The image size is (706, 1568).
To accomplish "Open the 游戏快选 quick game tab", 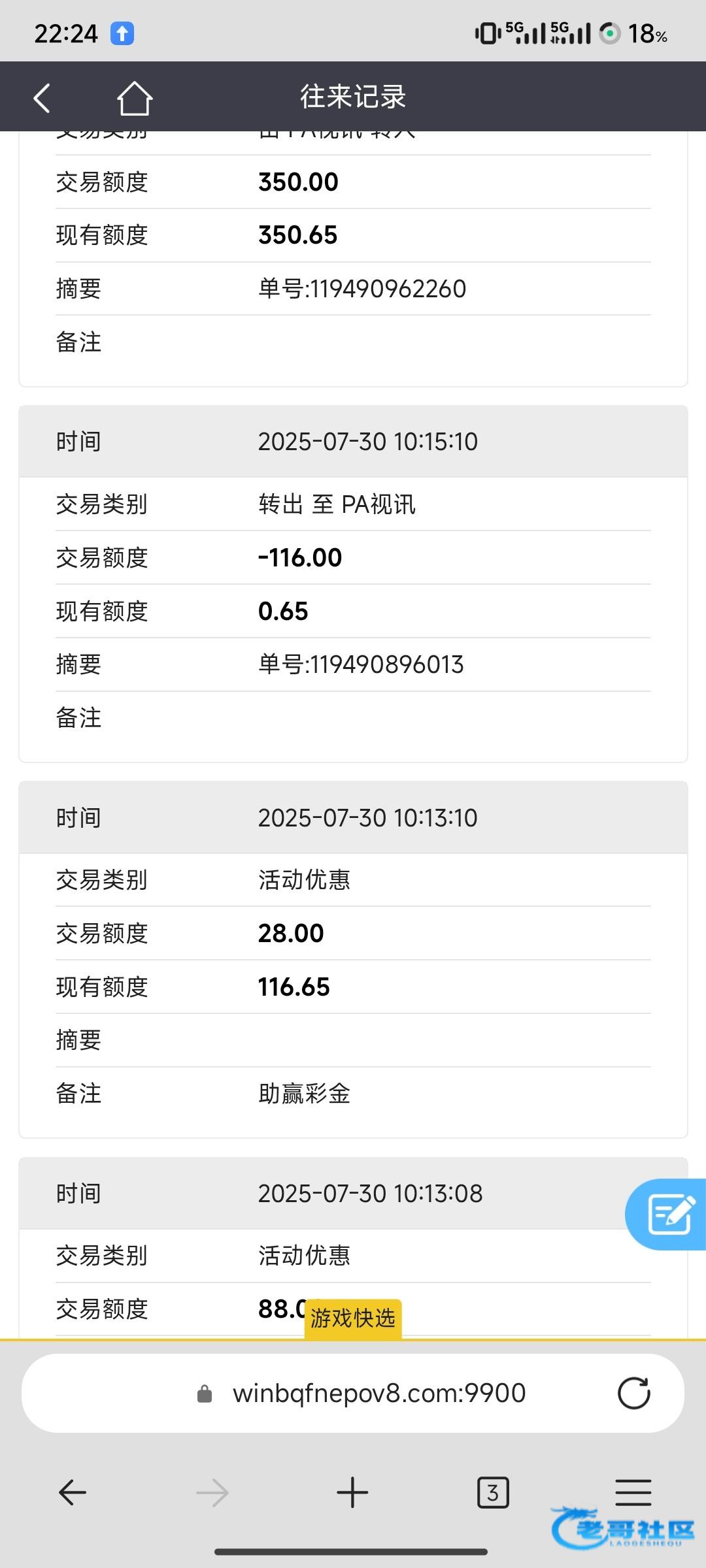I will [353, 1318].
